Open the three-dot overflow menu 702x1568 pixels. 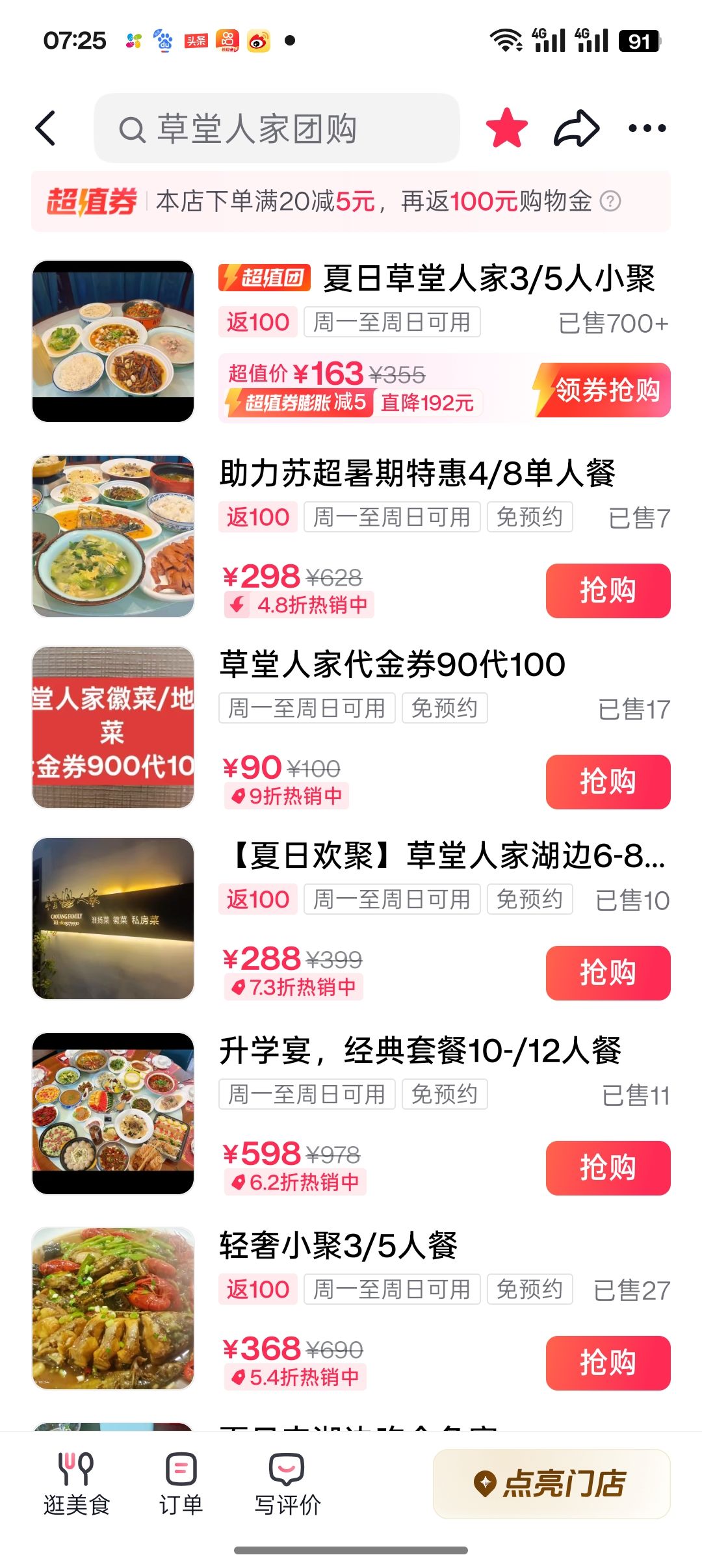(x=647, y=128)
